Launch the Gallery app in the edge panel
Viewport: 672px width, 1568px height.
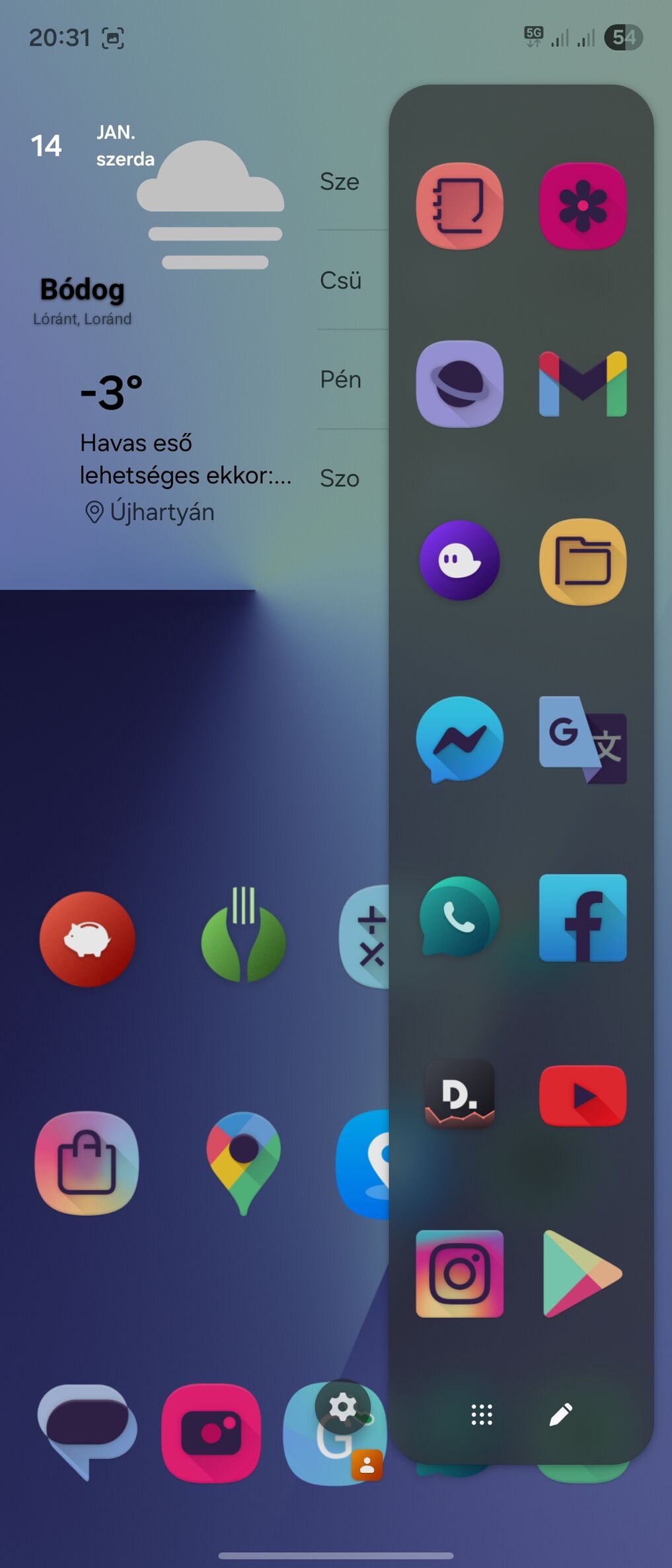(582, 206)
